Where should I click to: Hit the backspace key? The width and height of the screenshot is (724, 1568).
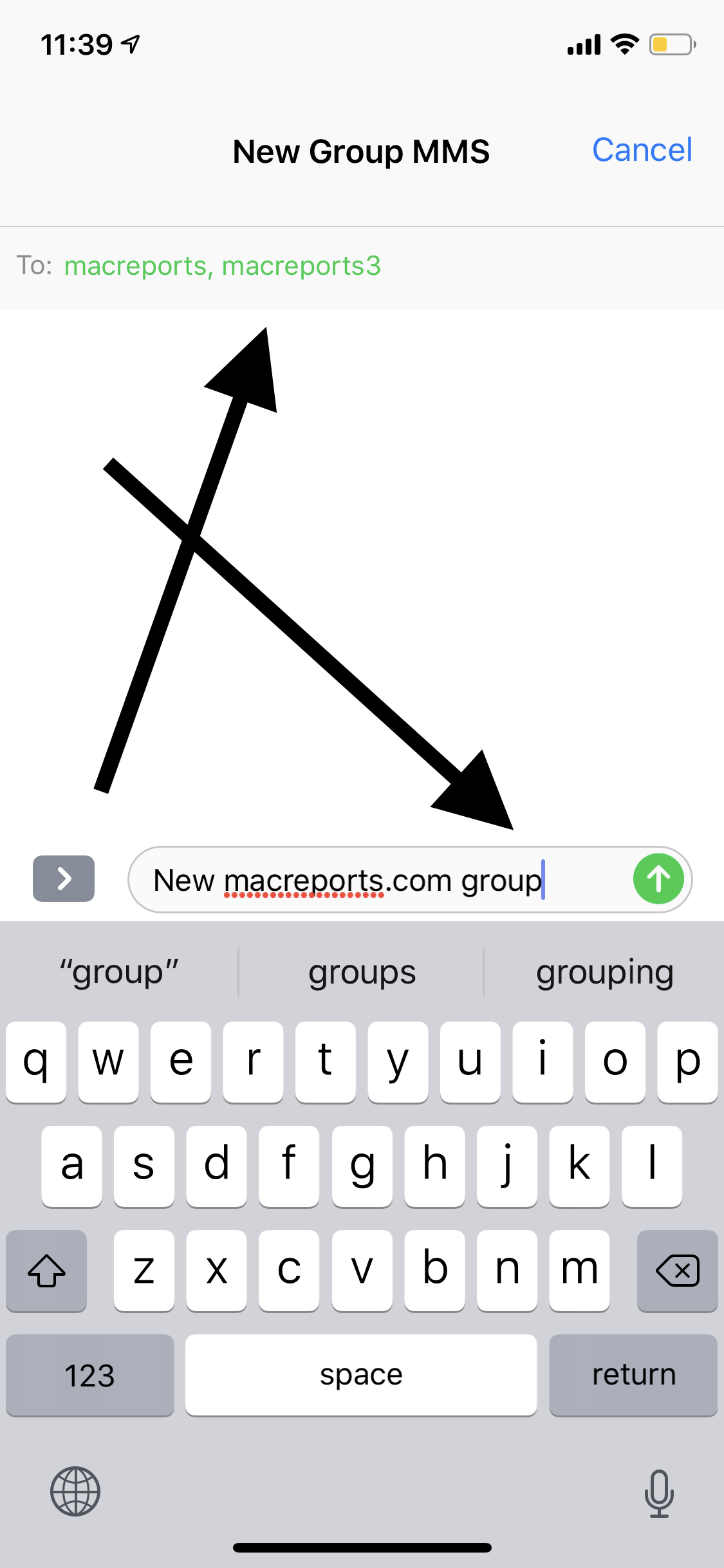click(x=677, y=1271)
